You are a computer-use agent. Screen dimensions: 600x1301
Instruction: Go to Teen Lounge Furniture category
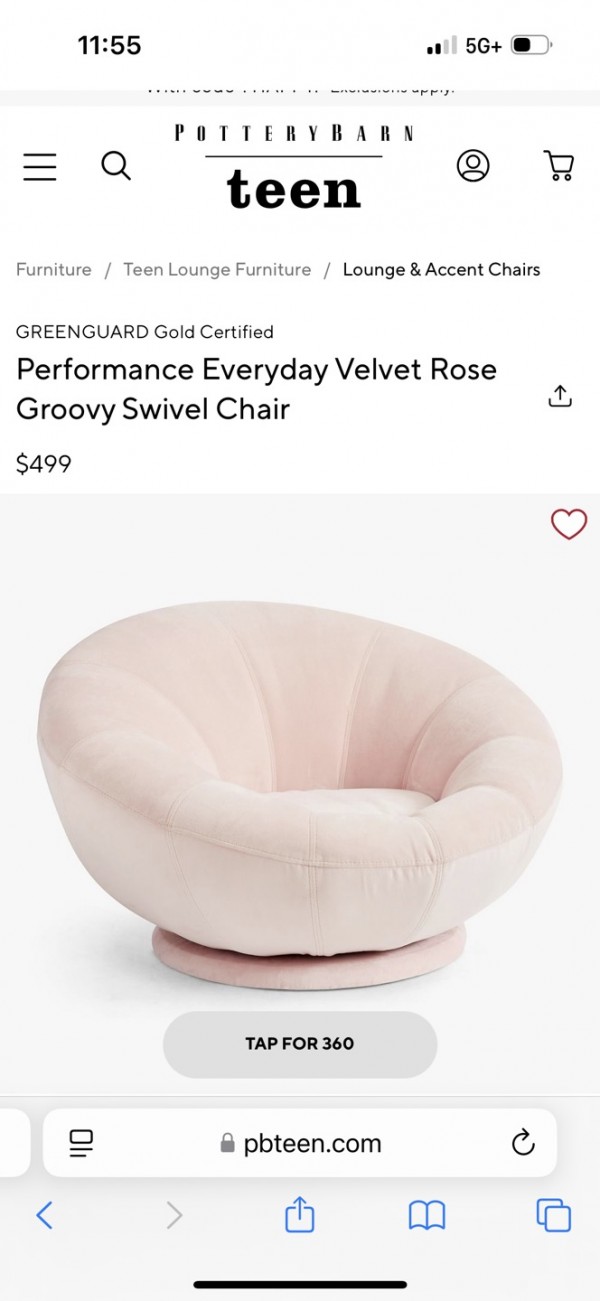[217, 270]
